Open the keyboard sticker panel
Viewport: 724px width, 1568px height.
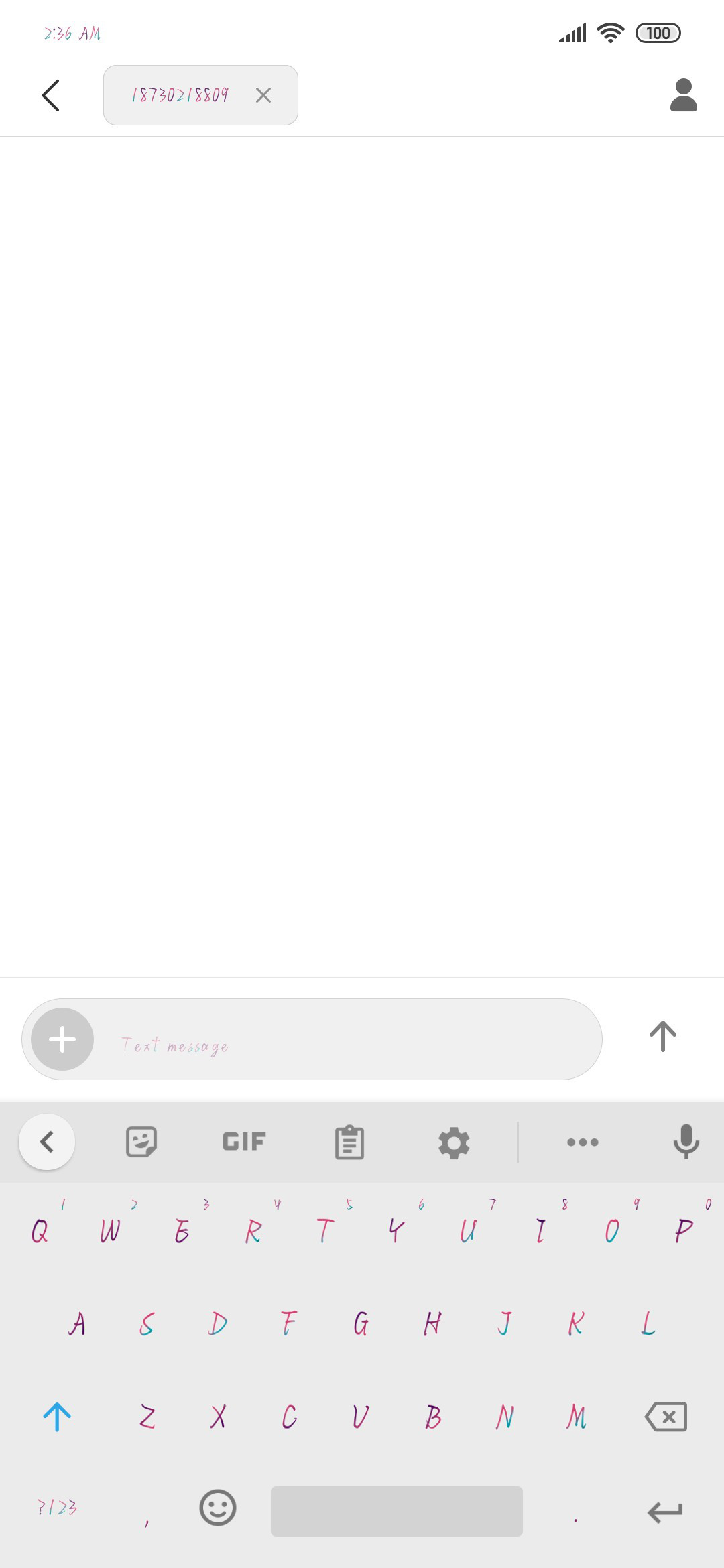[x=141, y=1142]
